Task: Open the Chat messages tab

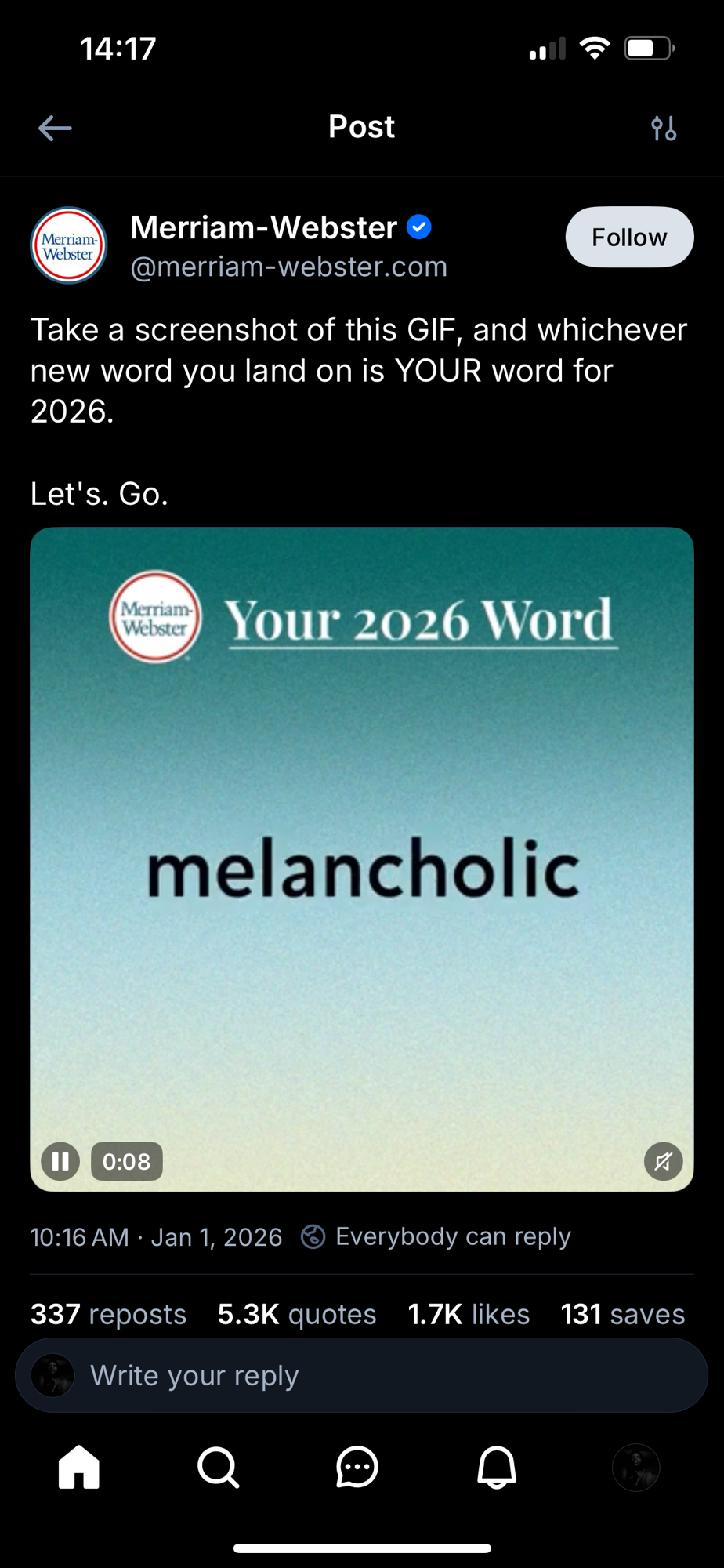Action: (x=357, y=1467)
